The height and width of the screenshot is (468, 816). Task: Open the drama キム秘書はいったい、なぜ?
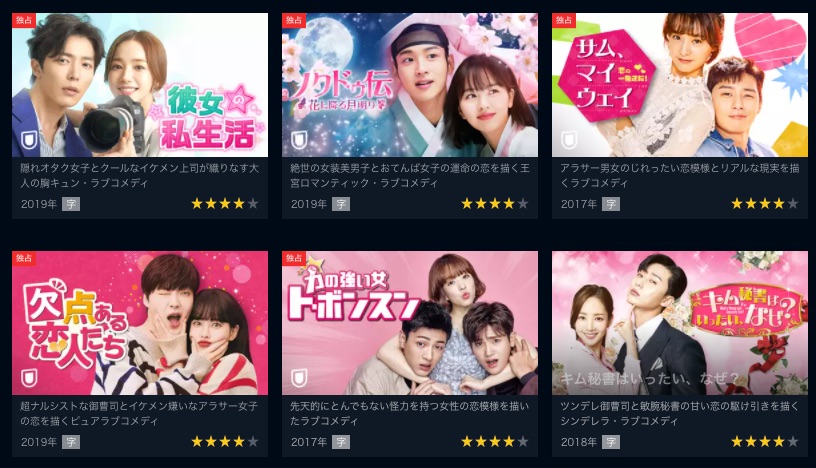pyautogui.click(x=680, y=323)
